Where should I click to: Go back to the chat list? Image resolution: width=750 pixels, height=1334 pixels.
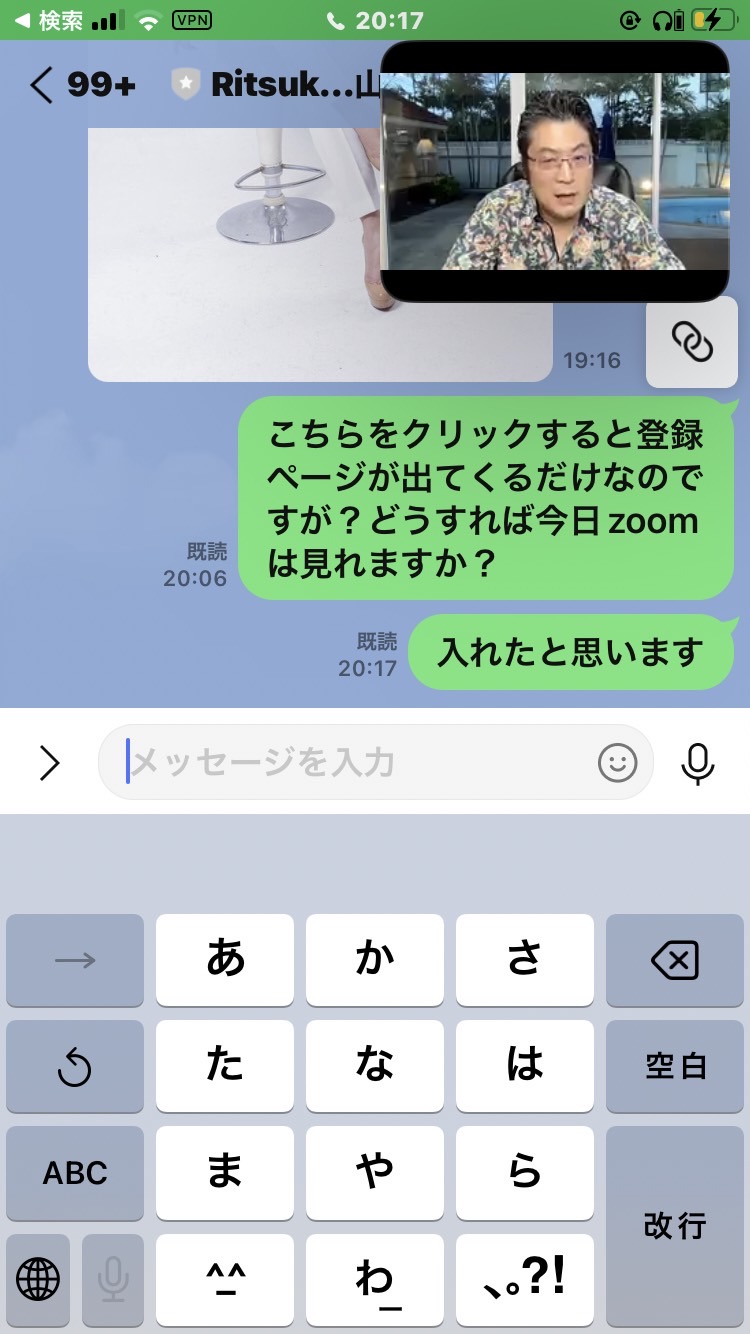click(40, 85)
